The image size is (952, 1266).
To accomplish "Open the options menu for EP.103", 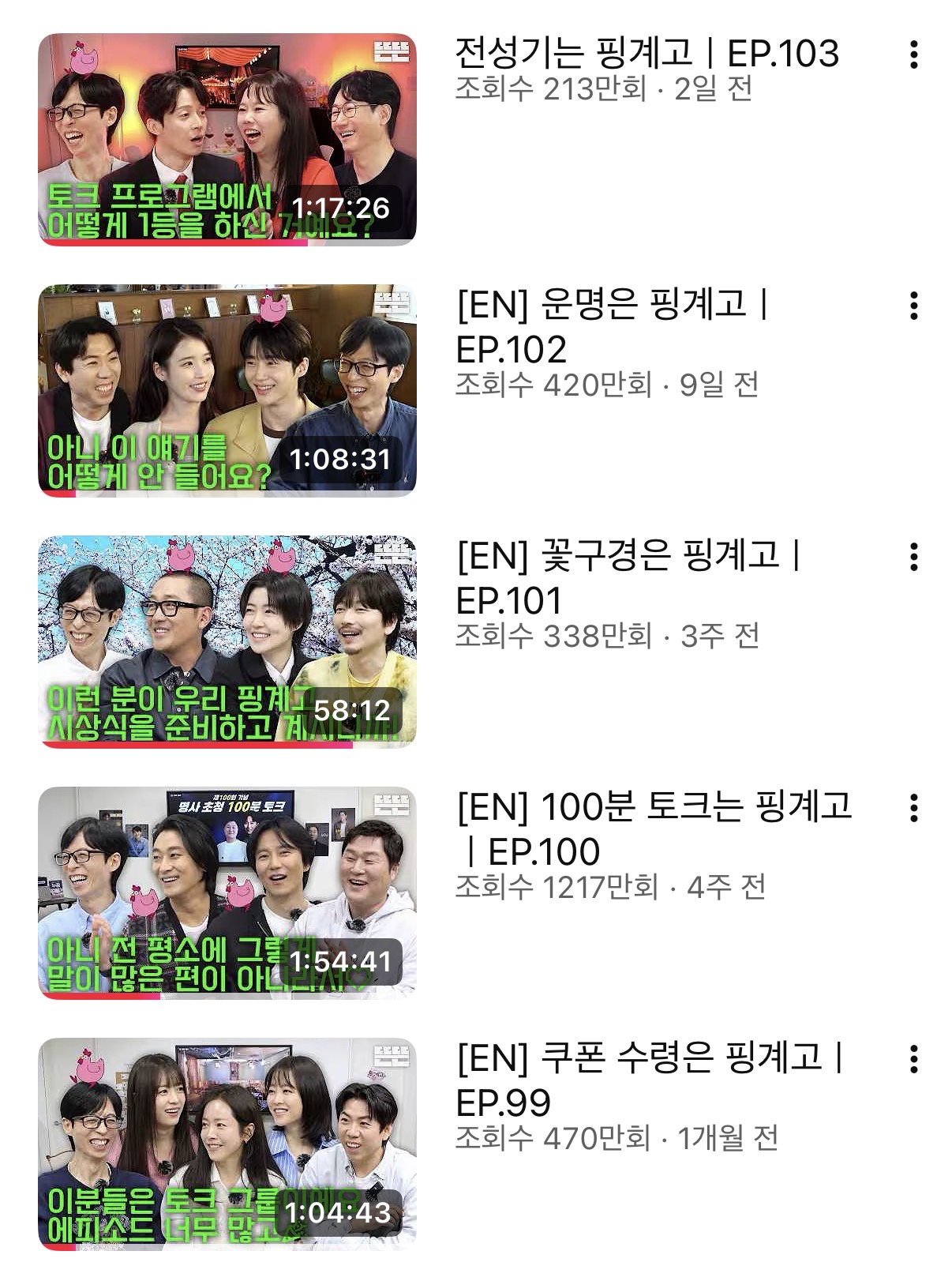I will [x=913, y=55].
